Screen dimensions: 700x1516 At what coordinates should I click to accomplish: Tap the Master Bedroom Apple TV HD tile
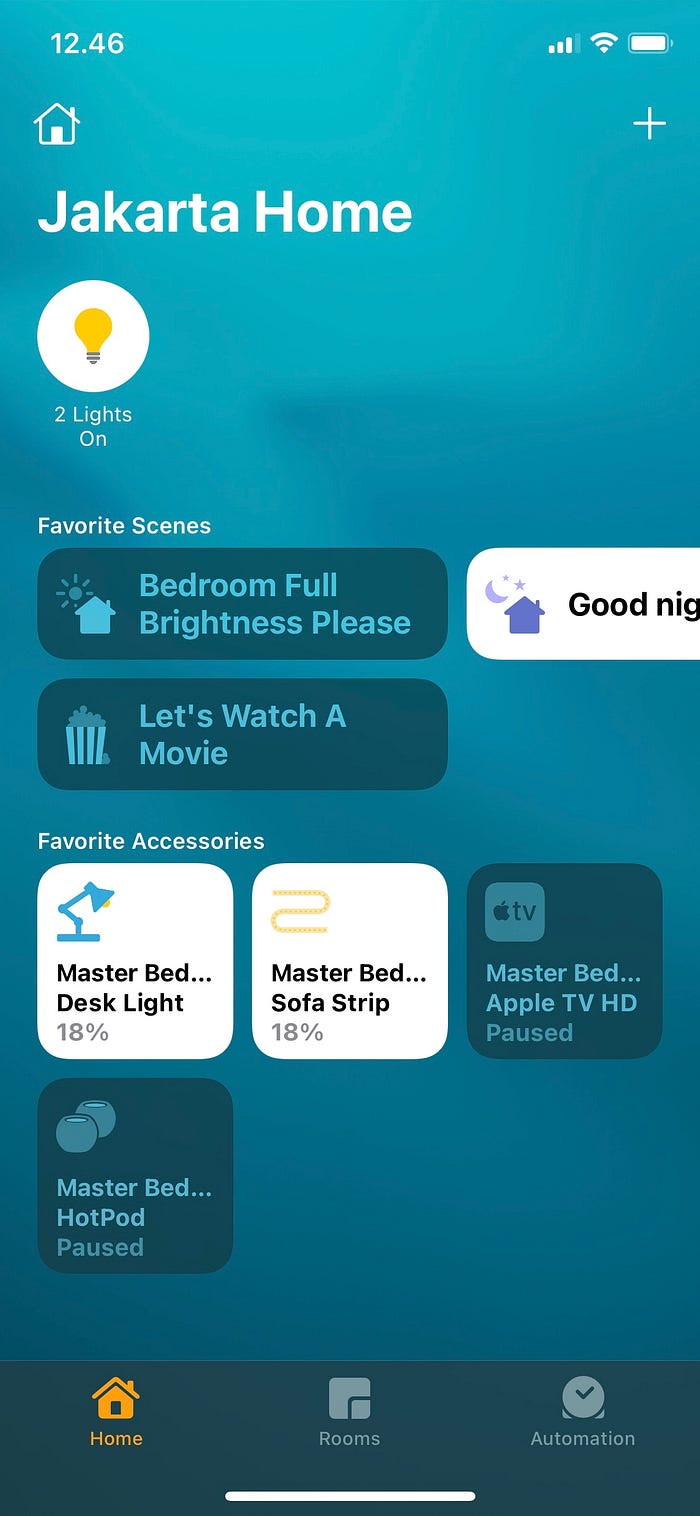pos(564,961)
